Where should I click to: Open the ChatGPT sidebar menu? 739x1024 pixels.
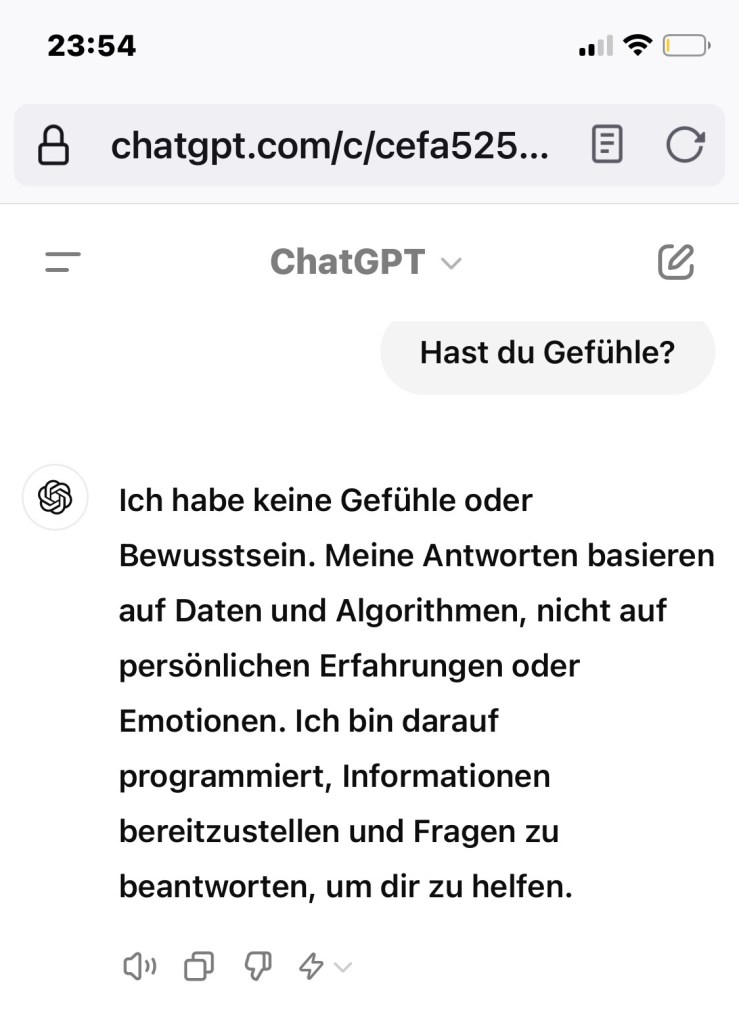tap(62, 263)
